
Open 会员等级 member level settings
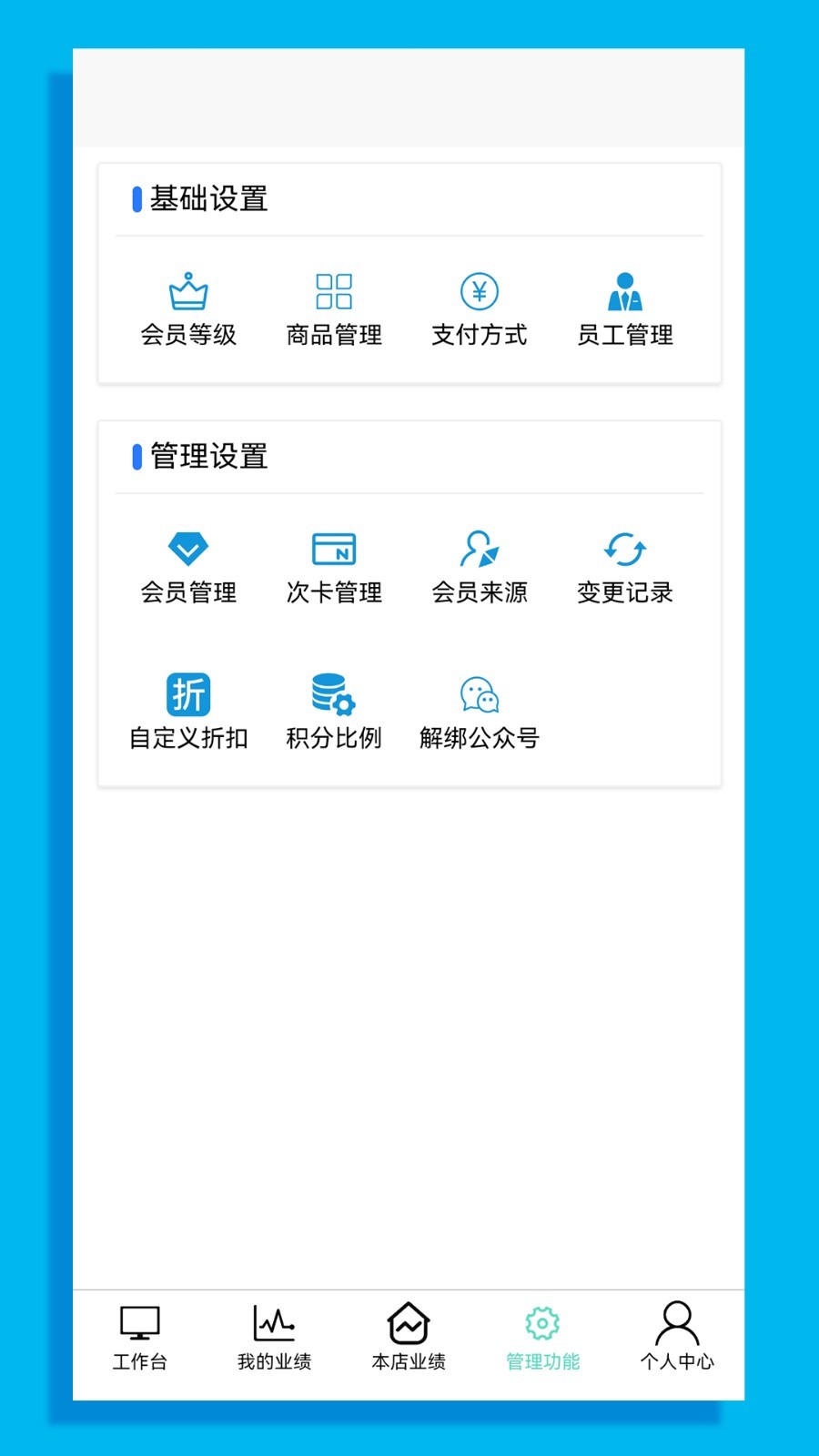188,309
